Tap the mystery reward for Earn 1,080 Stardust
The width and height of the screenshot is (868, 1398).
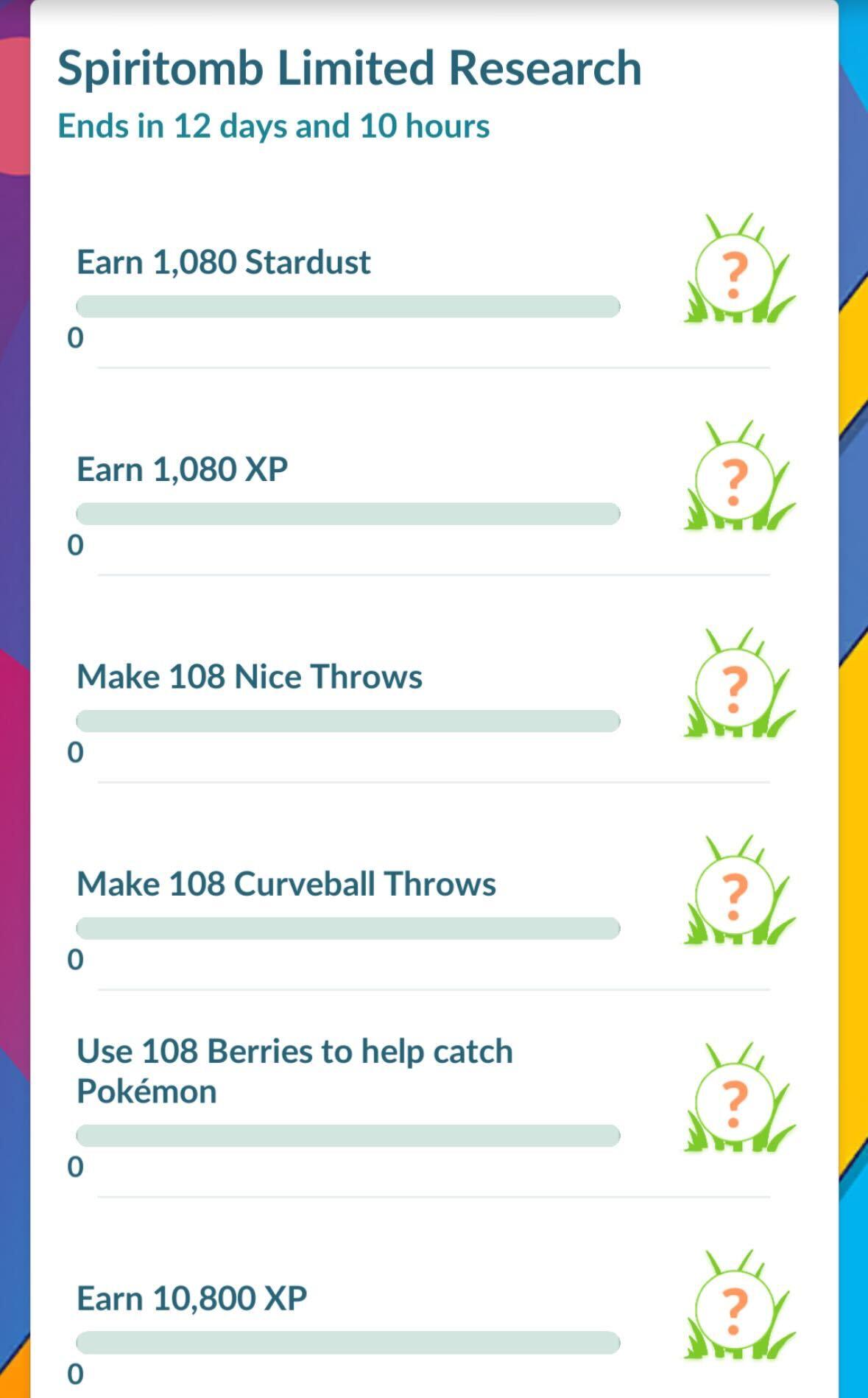point(735,273)
